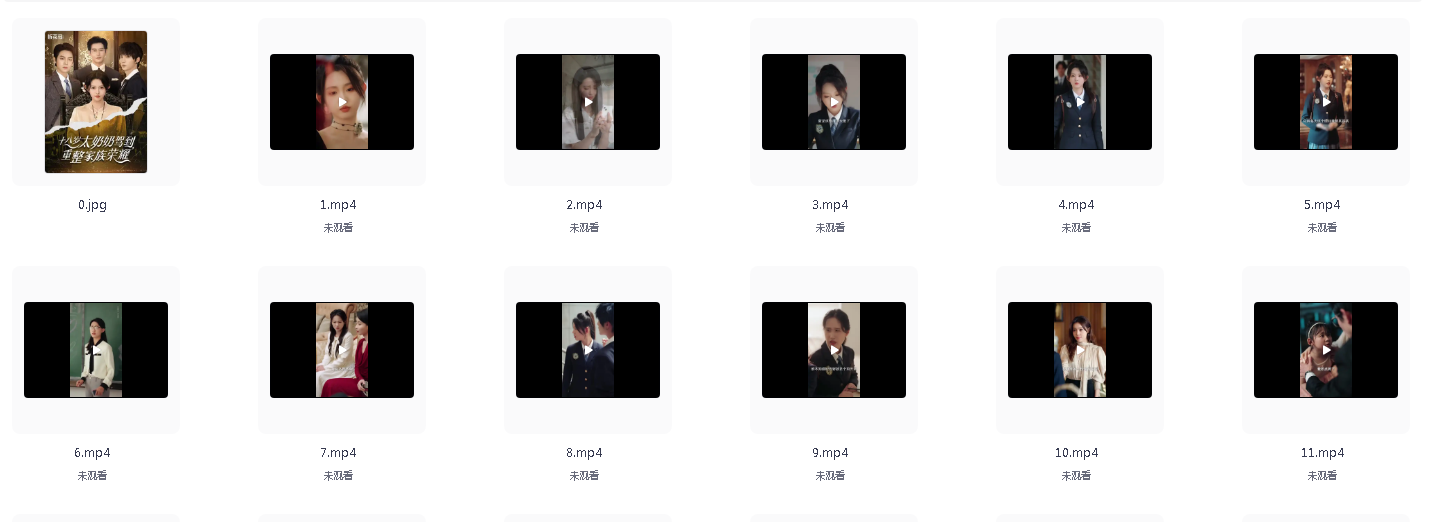Open the 0.jpg poster image
Viewport: 1439px width, 523px height.
[96, 102]
